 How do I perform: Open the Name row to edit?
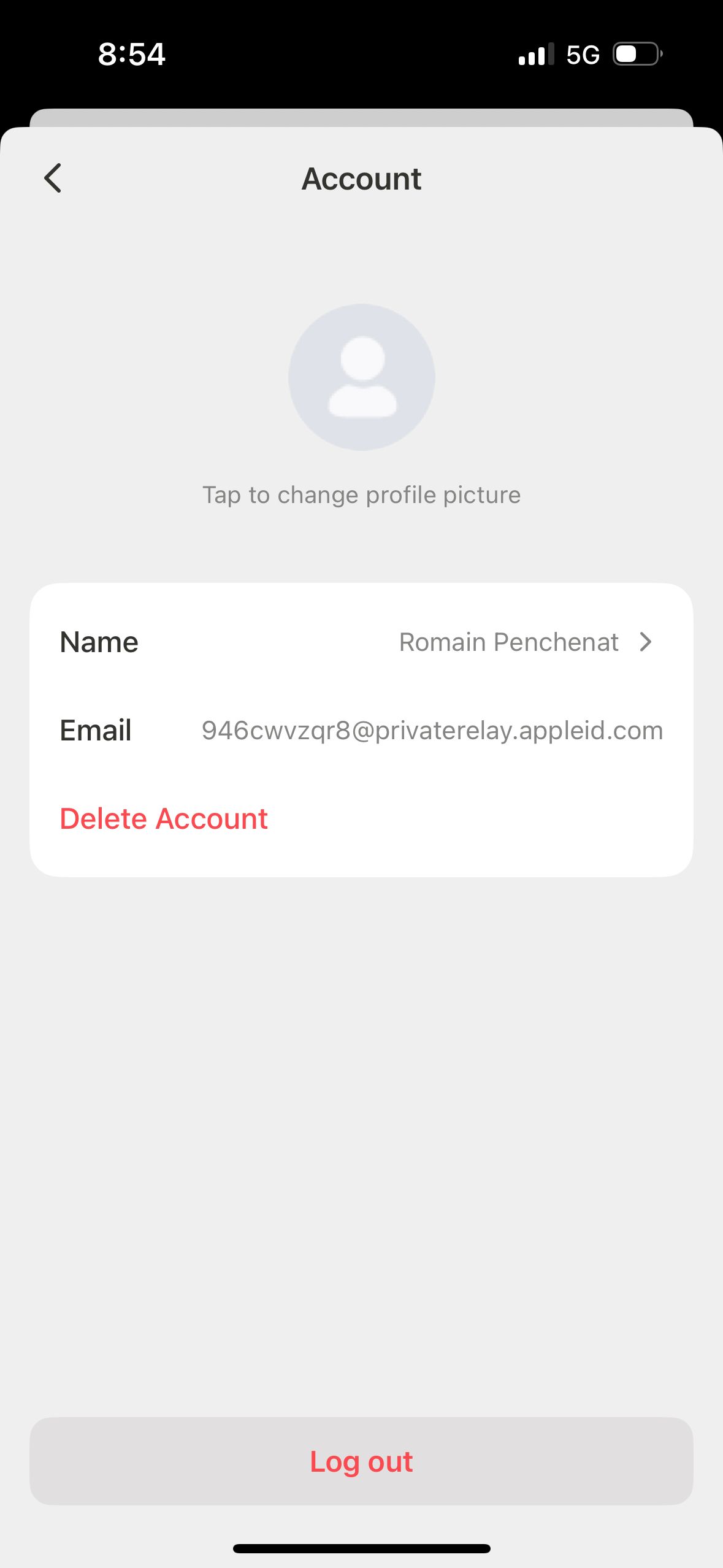tap(361, 642)
